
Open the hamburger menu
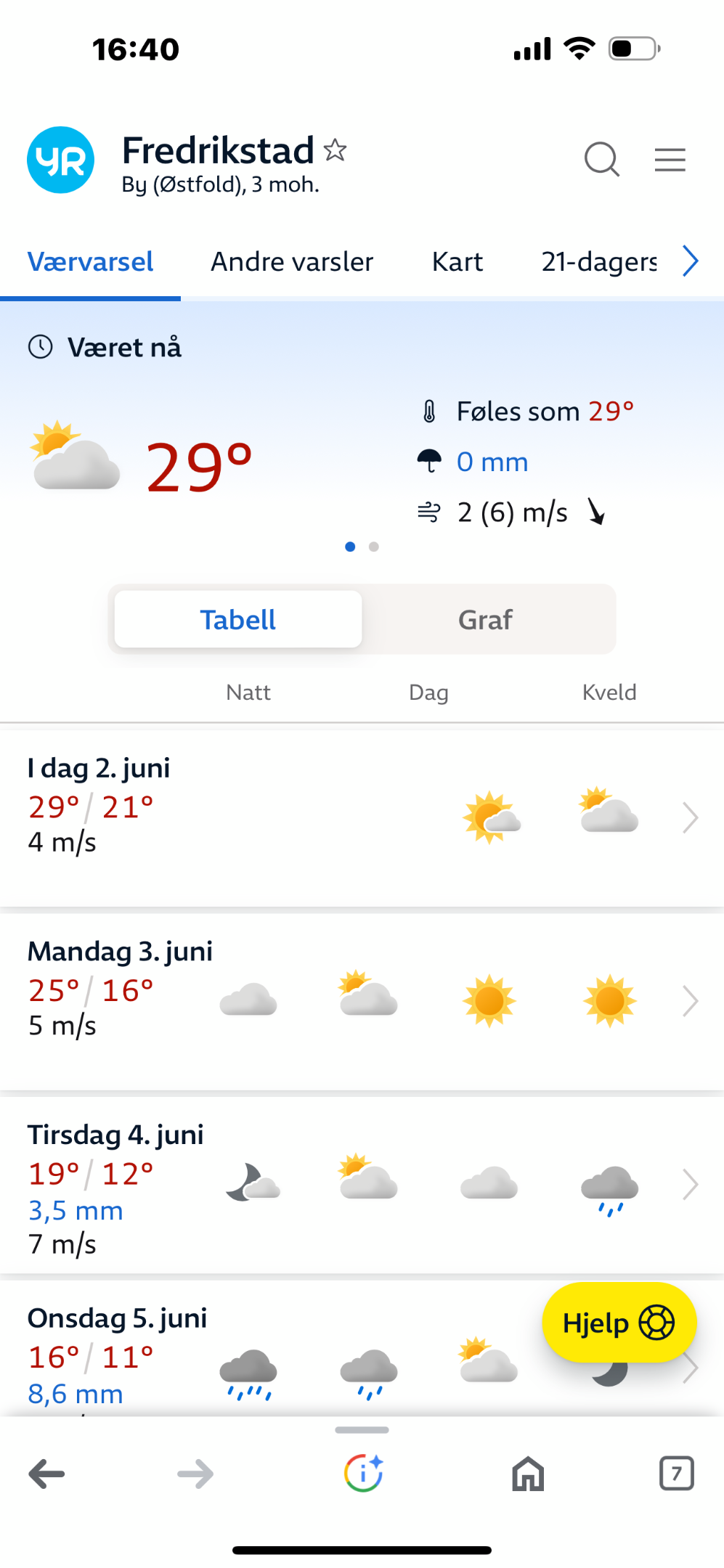point(670,159)
